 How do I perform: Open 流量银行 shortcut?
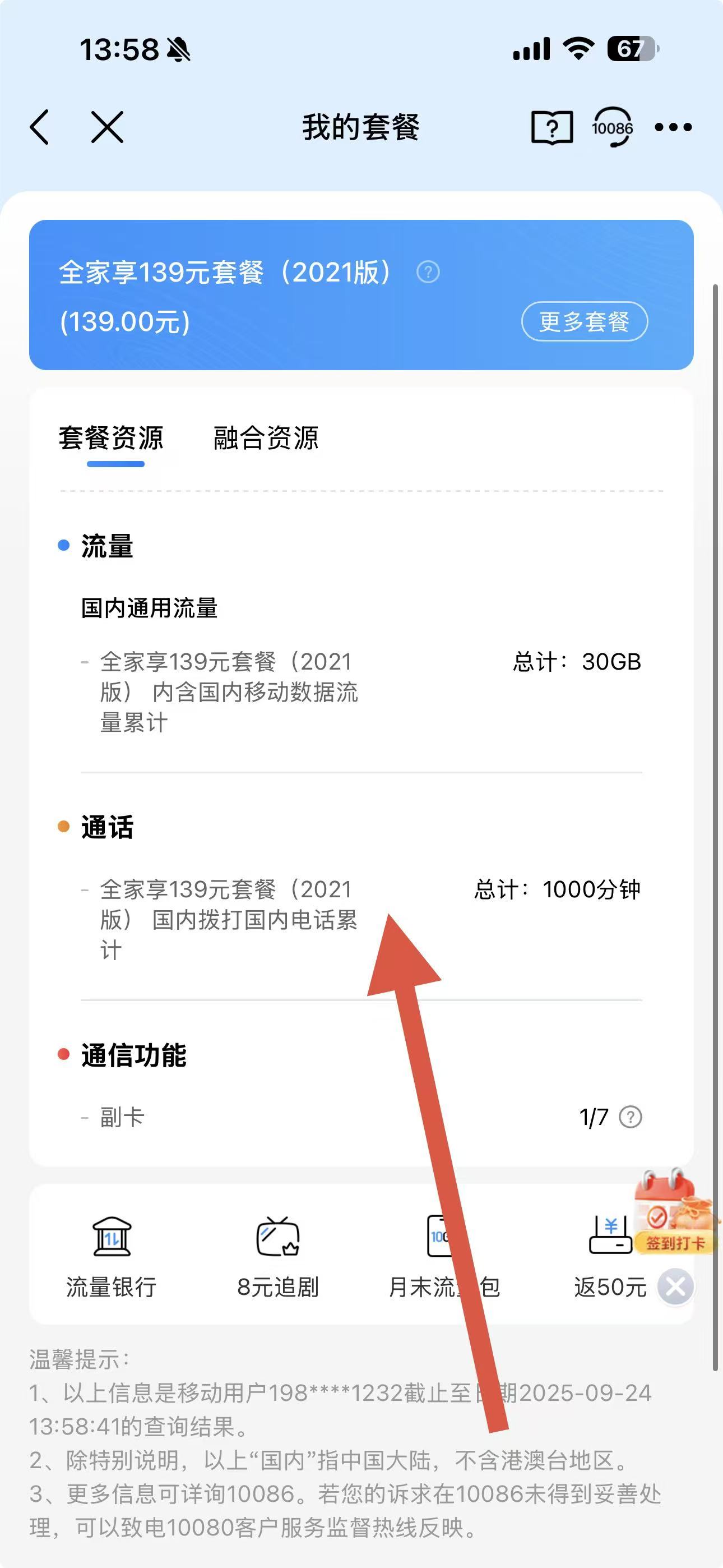pyautogui.click(x=112, y=1255)
